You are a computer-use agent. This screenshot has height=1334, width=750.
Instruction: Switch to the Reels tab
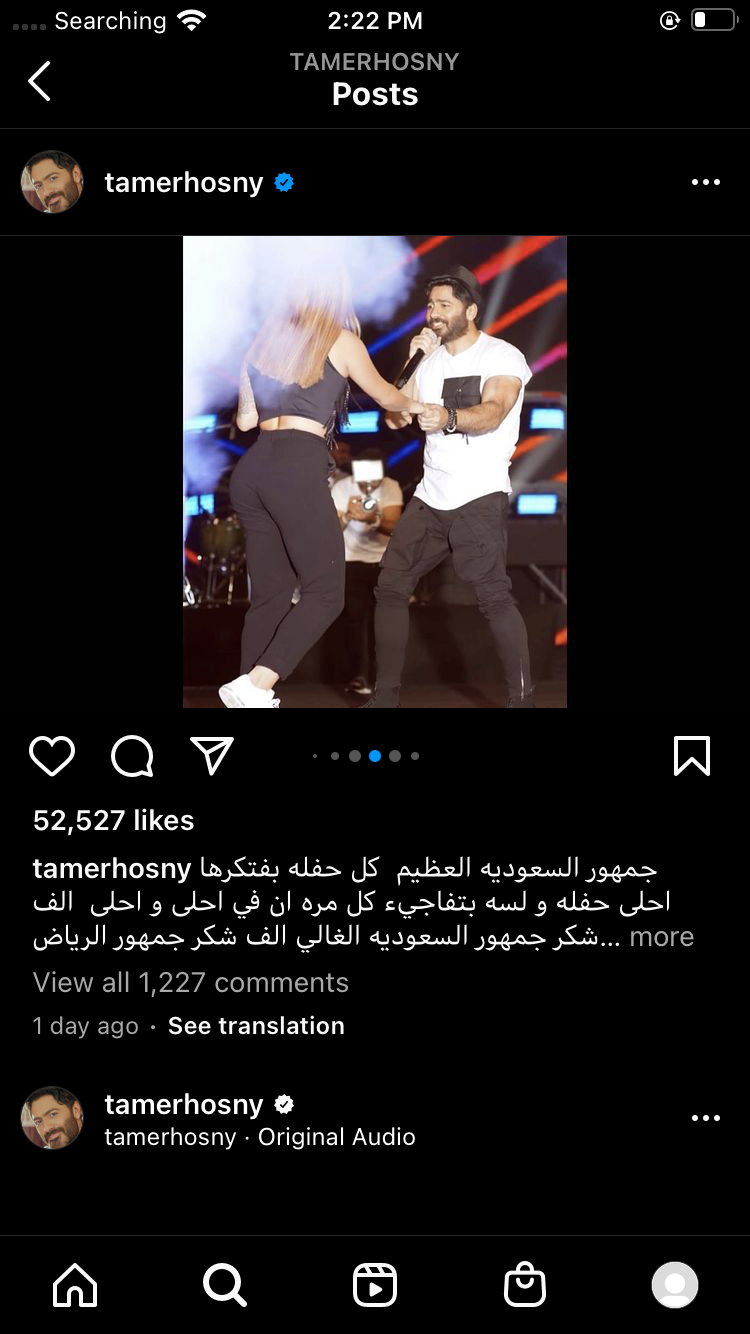pos(375,1285)
